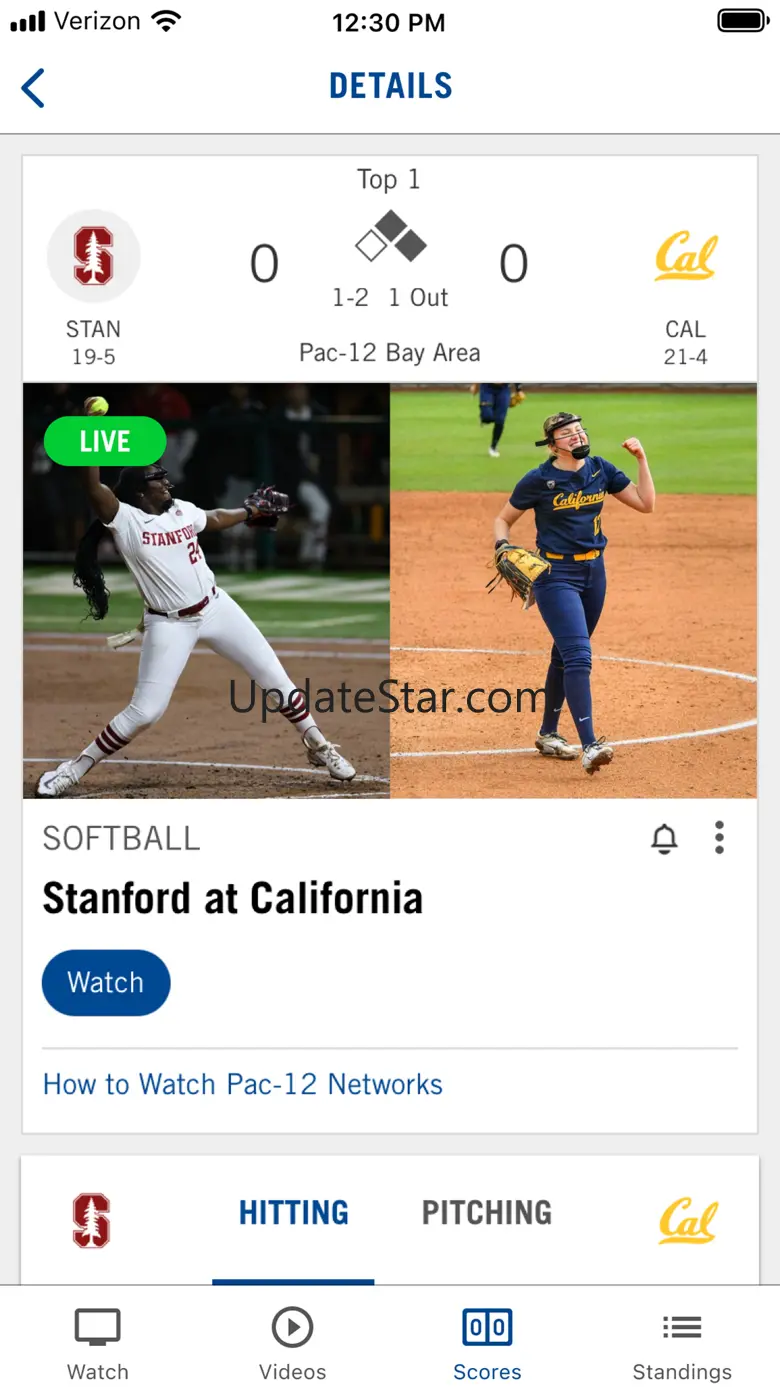View the Standings tab
This screenshot has height=1387, width=780.
click(x=682, y=1344)
